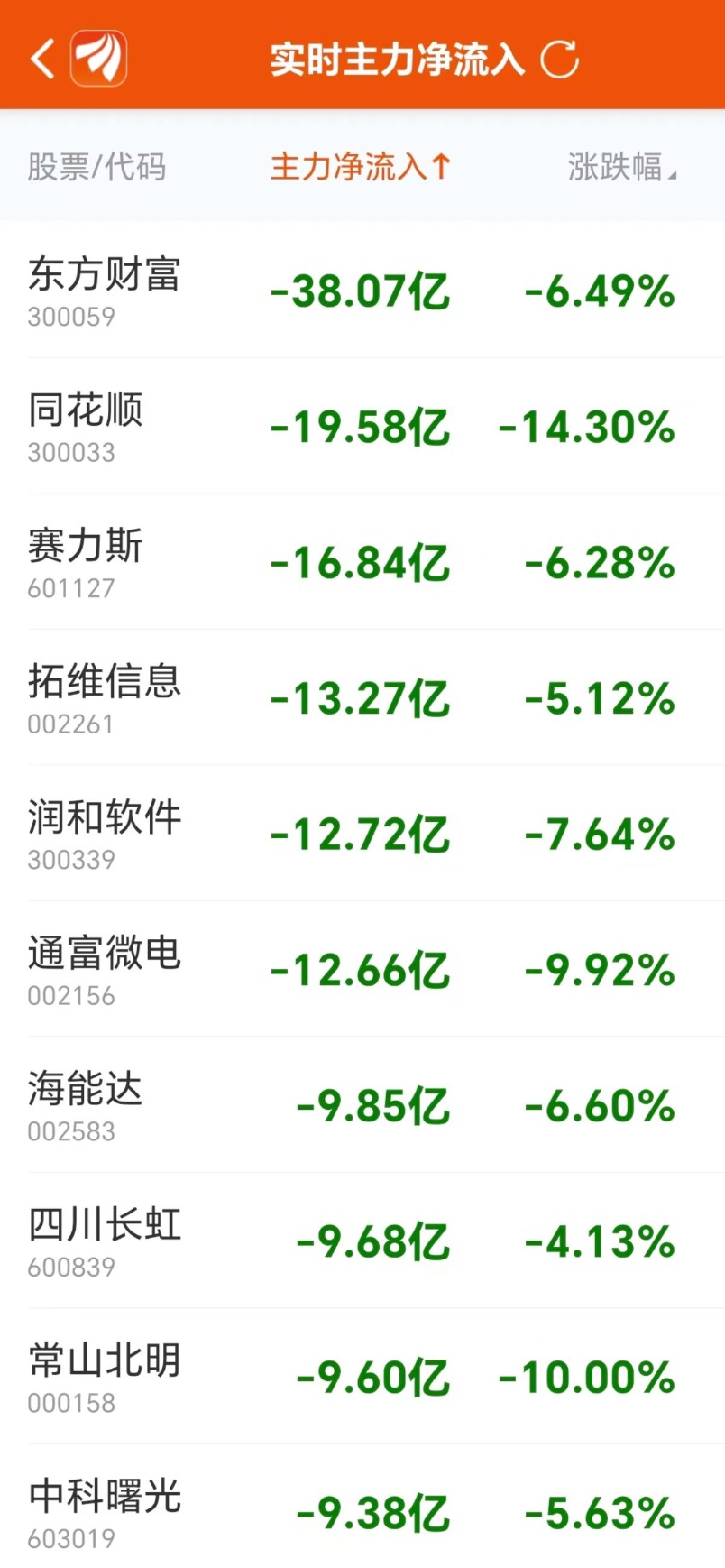Go back with the top-left arrow
725x1568 pixels.
pyautogui.click(x=42, y=60)
